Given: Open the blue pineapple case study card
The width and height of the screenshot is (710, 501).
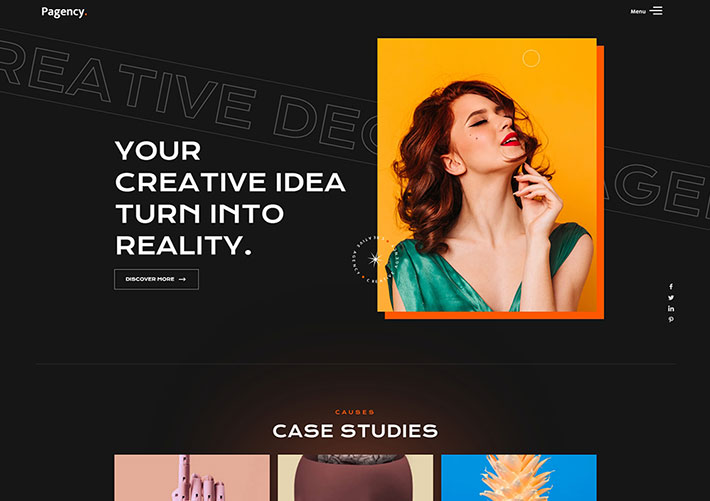Looking at the screenshot, I should point(518,478).
